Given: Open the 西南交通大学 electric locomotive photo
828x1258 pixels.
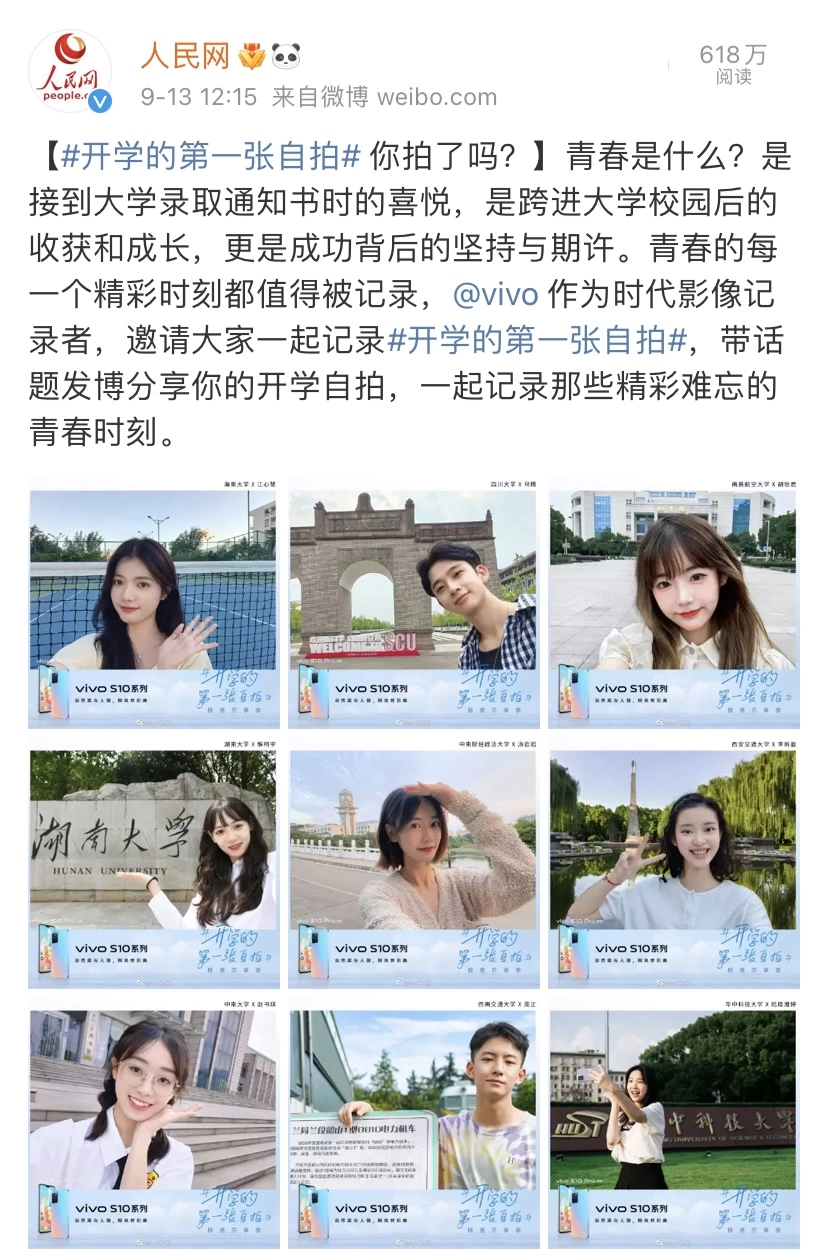Looking at the screenshot, I should point(413,1122).
